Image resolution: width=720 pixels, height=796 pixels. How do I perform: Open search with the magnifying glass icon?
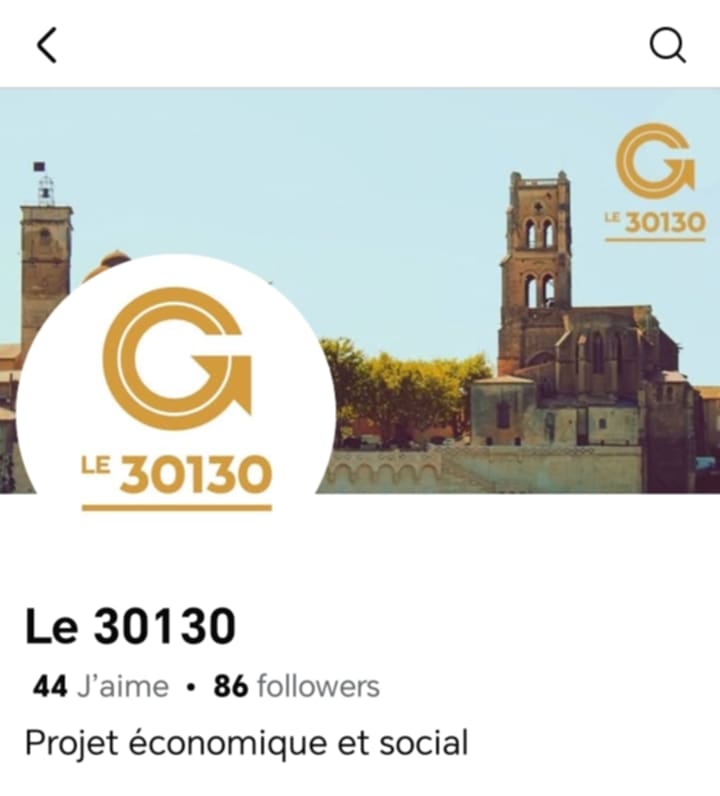tap(667, 45)
